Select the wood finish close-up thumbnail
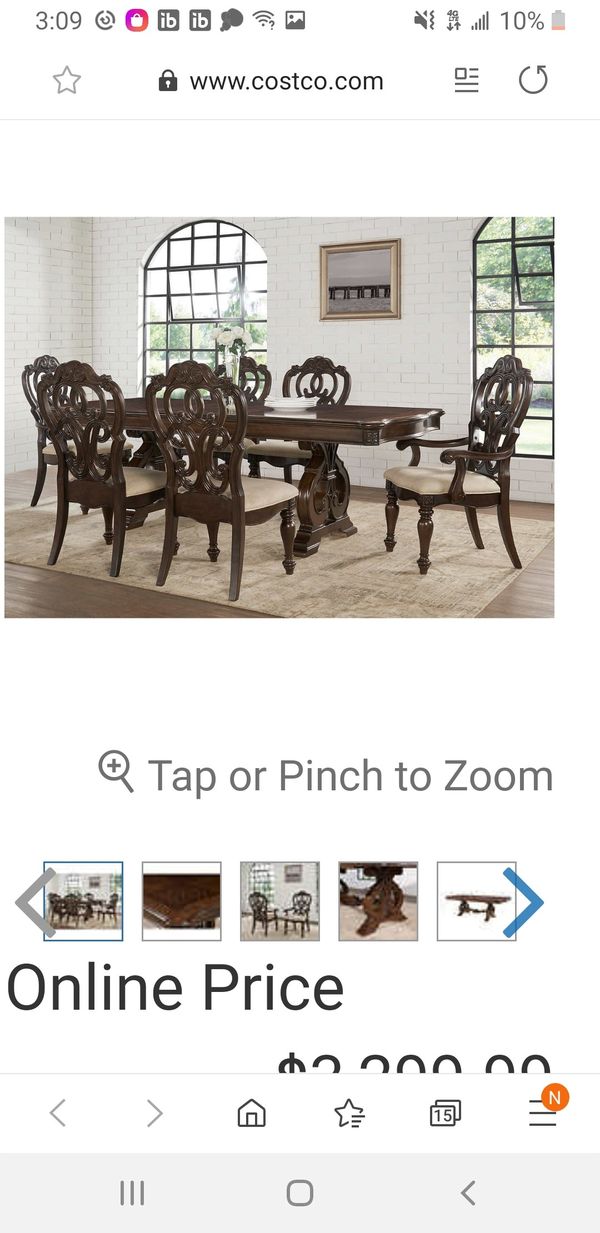Viewport: 600px width, 1233px height. 181,901
